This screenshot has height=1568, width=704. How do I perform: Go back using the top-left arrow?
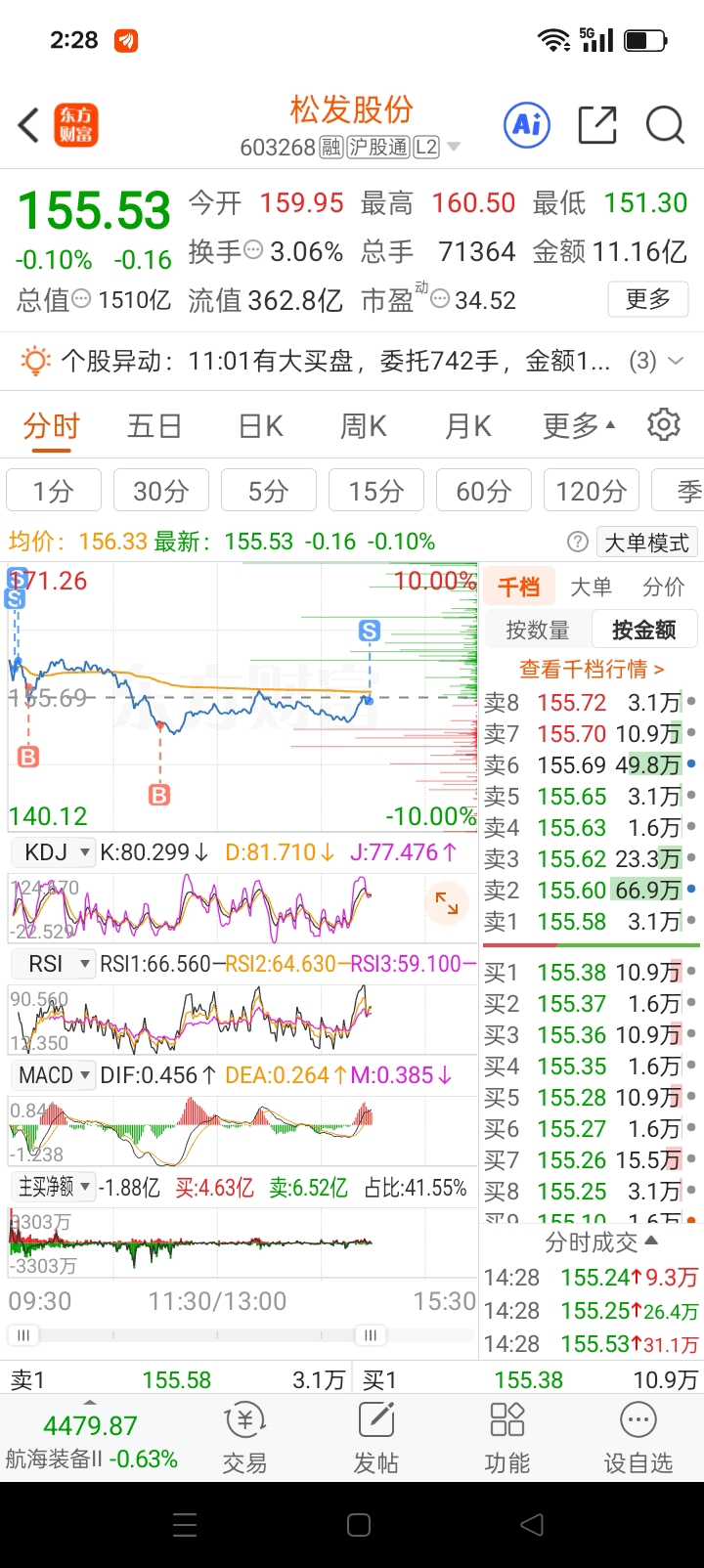tap(28, 125)
